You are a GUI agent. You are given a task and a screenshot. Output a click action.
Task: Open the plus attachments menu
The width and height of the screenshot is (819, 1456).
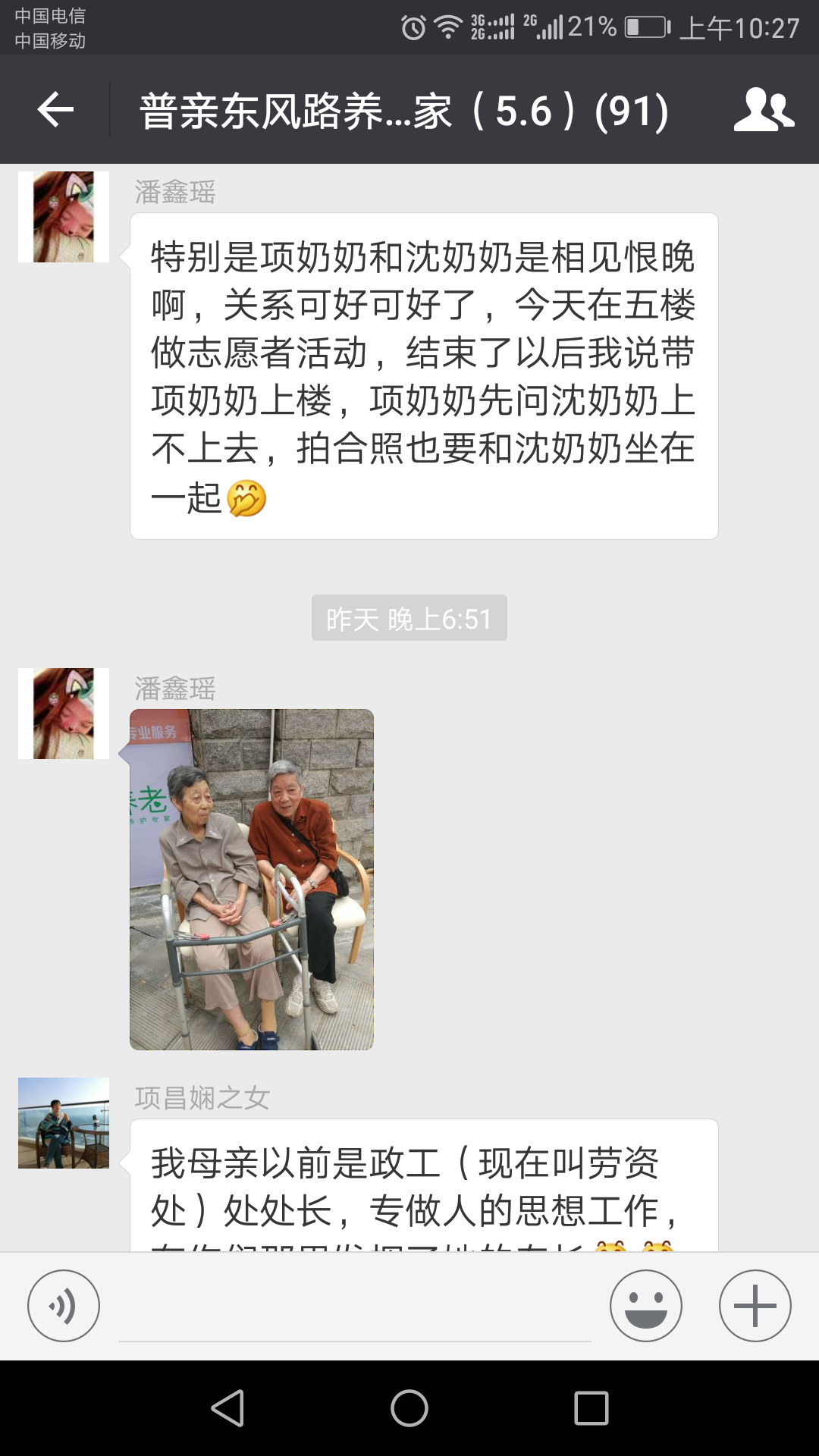(x=755, y=1306)
